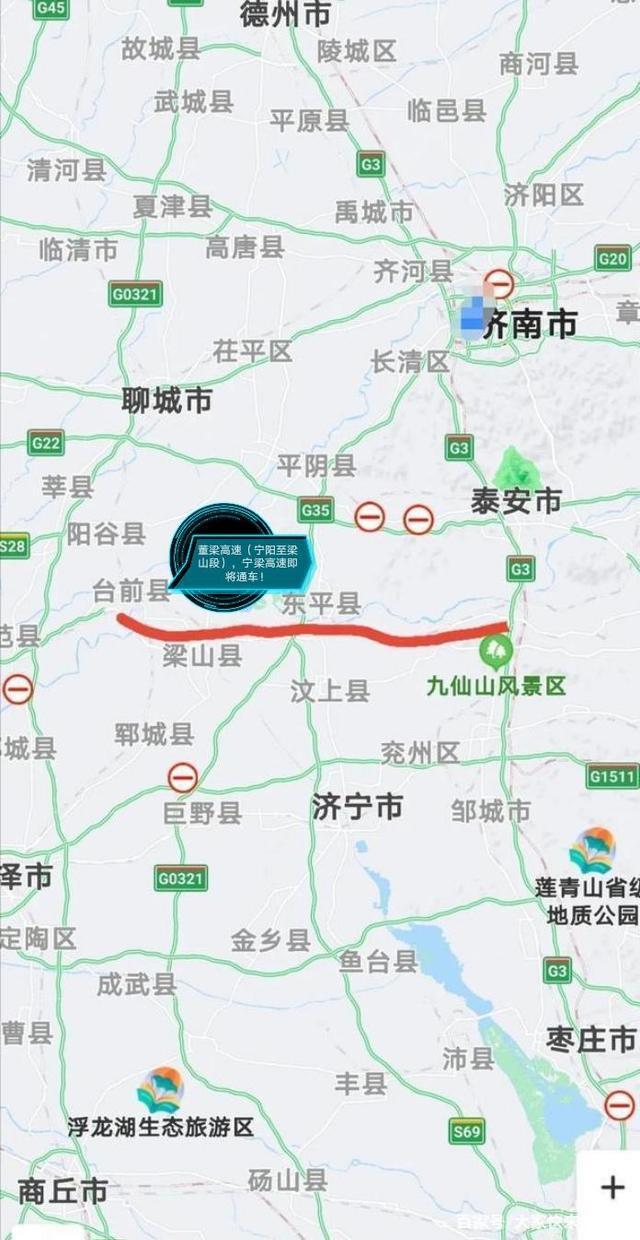Zoom in with the plus button
The image size is (640, 1240).
(x=610, y=1187)
